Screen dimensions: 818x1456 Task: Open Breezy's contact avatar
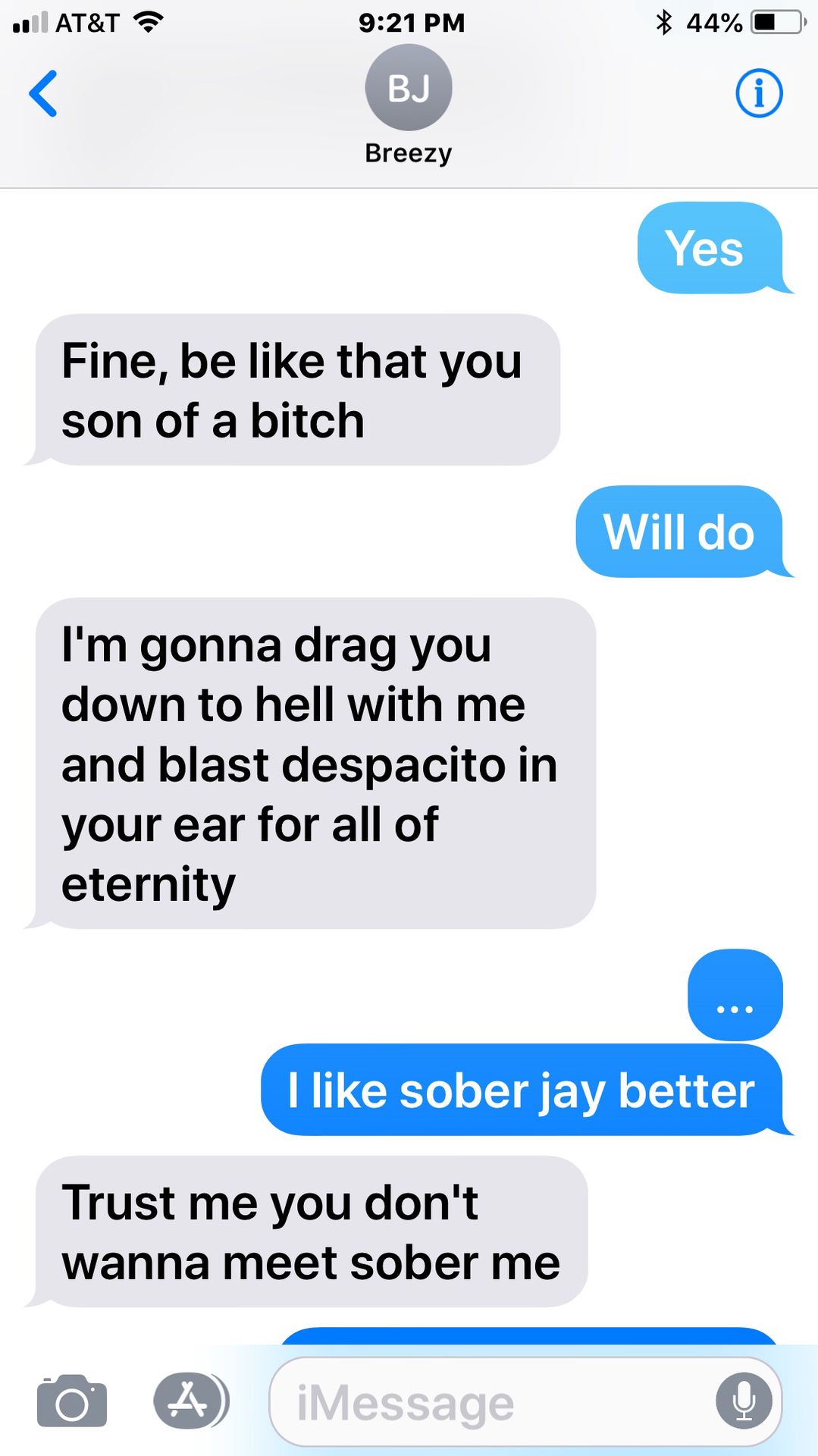[409, 88]
